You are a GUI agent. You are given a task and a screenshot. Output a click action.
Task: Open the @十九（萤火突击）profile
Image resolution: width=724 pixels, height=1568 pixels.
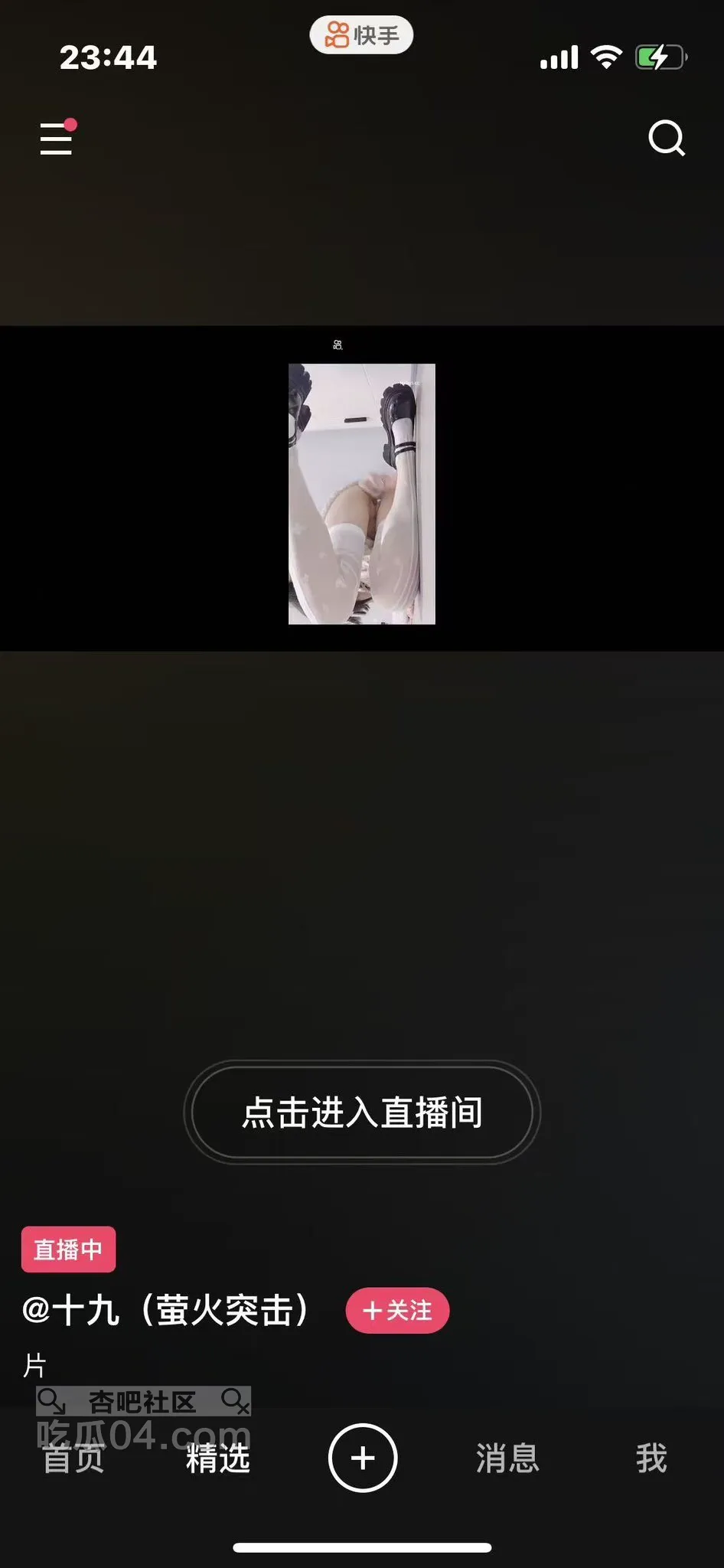(166, 1310)
